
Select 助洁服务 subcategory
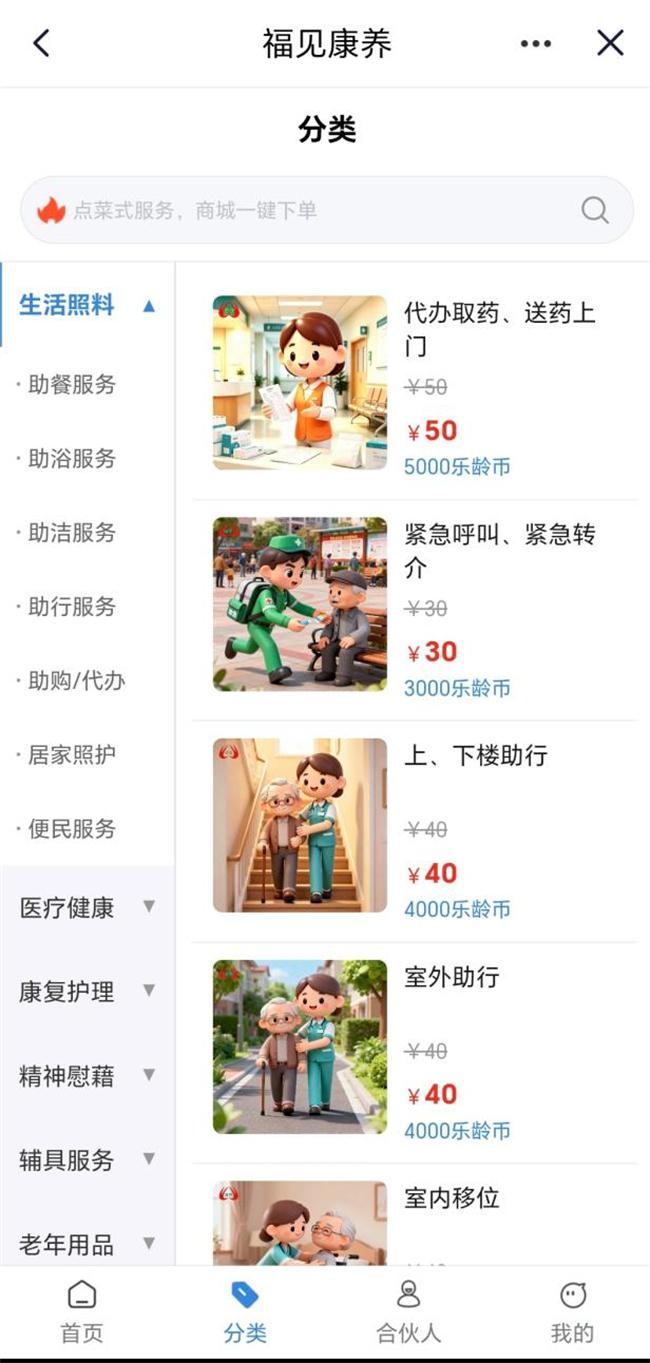coord(72,532)
